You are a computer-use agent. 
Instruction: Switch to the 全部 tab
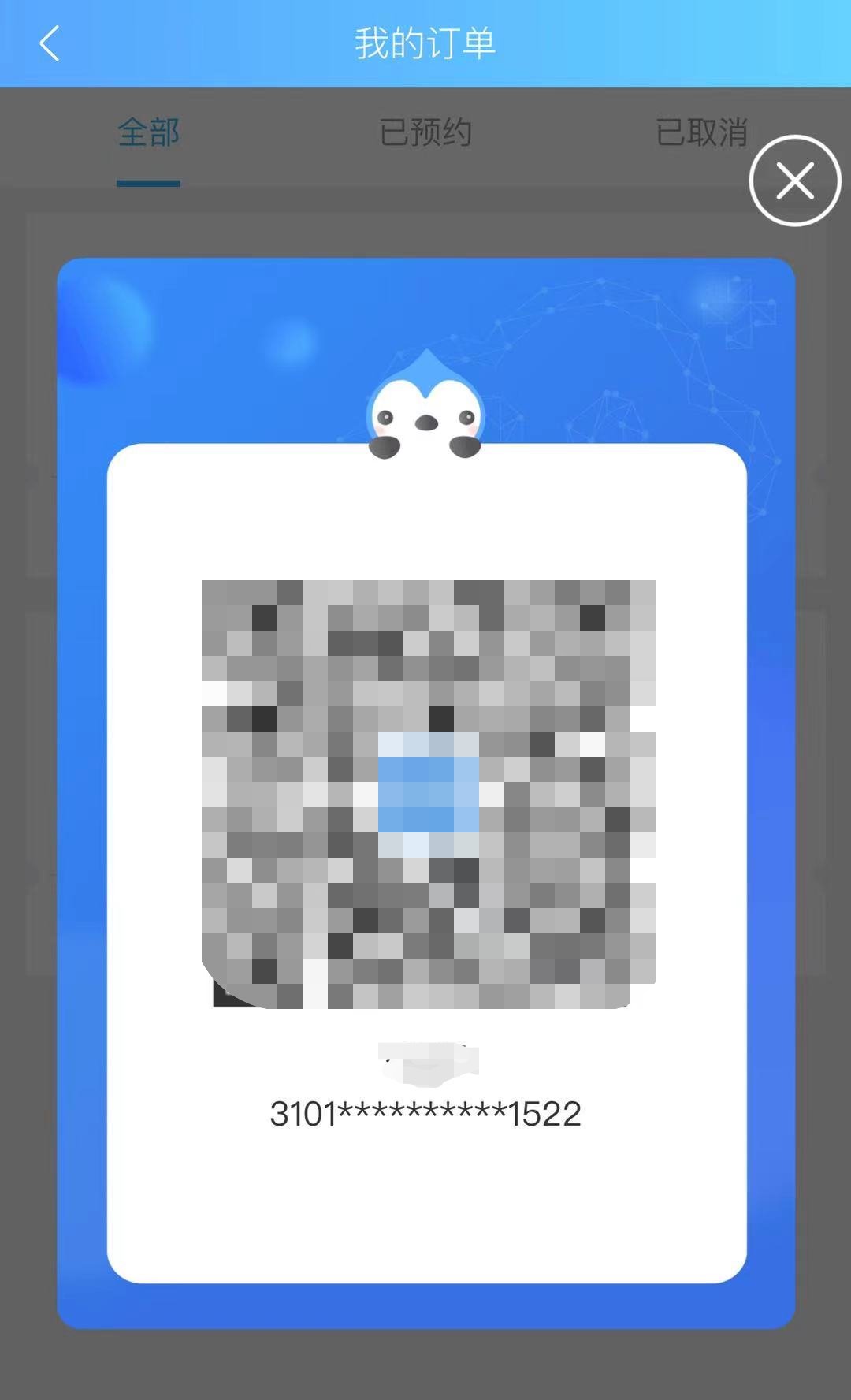[148, 132]
